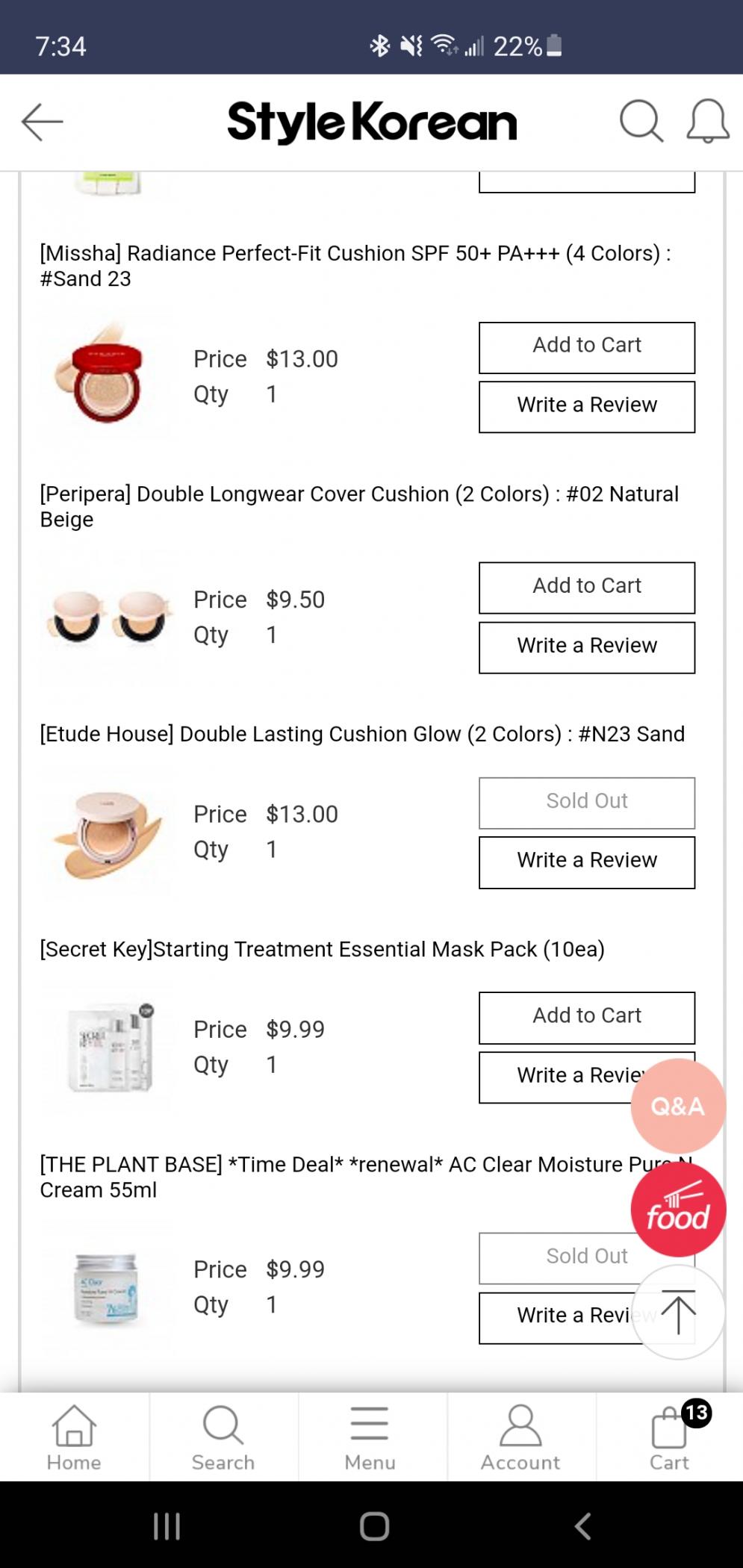
Task: Open the notifications bell
Action: (x=707, y=121)
